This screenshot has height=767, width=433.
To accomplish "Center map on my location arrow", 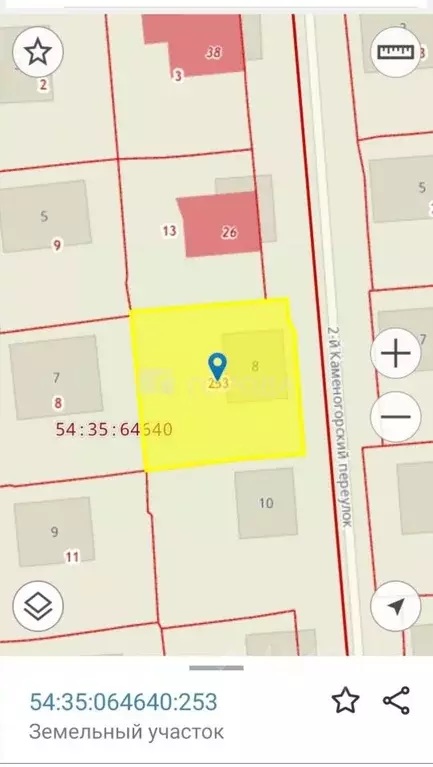I will click(396, 607).
